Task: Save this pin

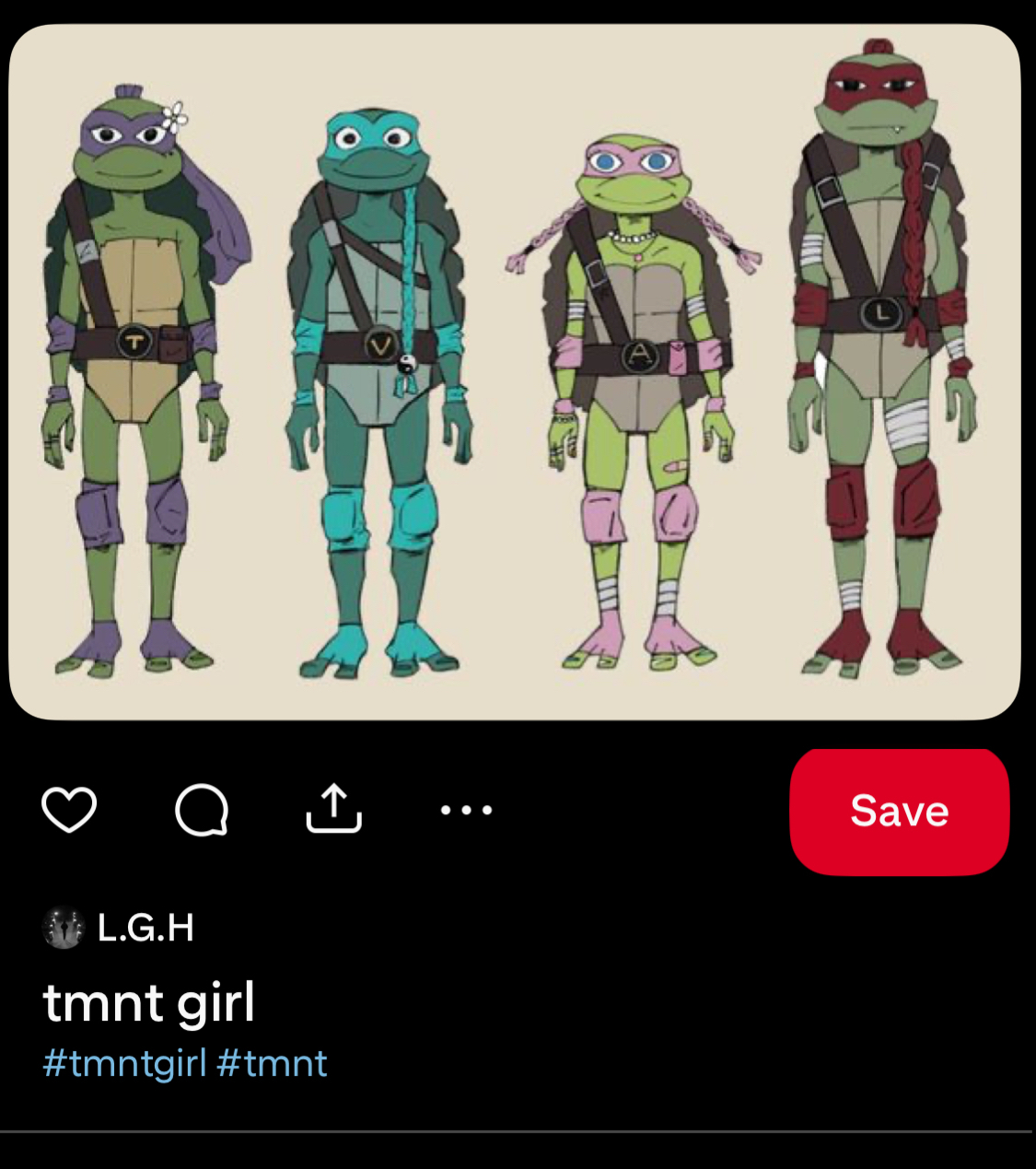Action: (x=899, y=812)
